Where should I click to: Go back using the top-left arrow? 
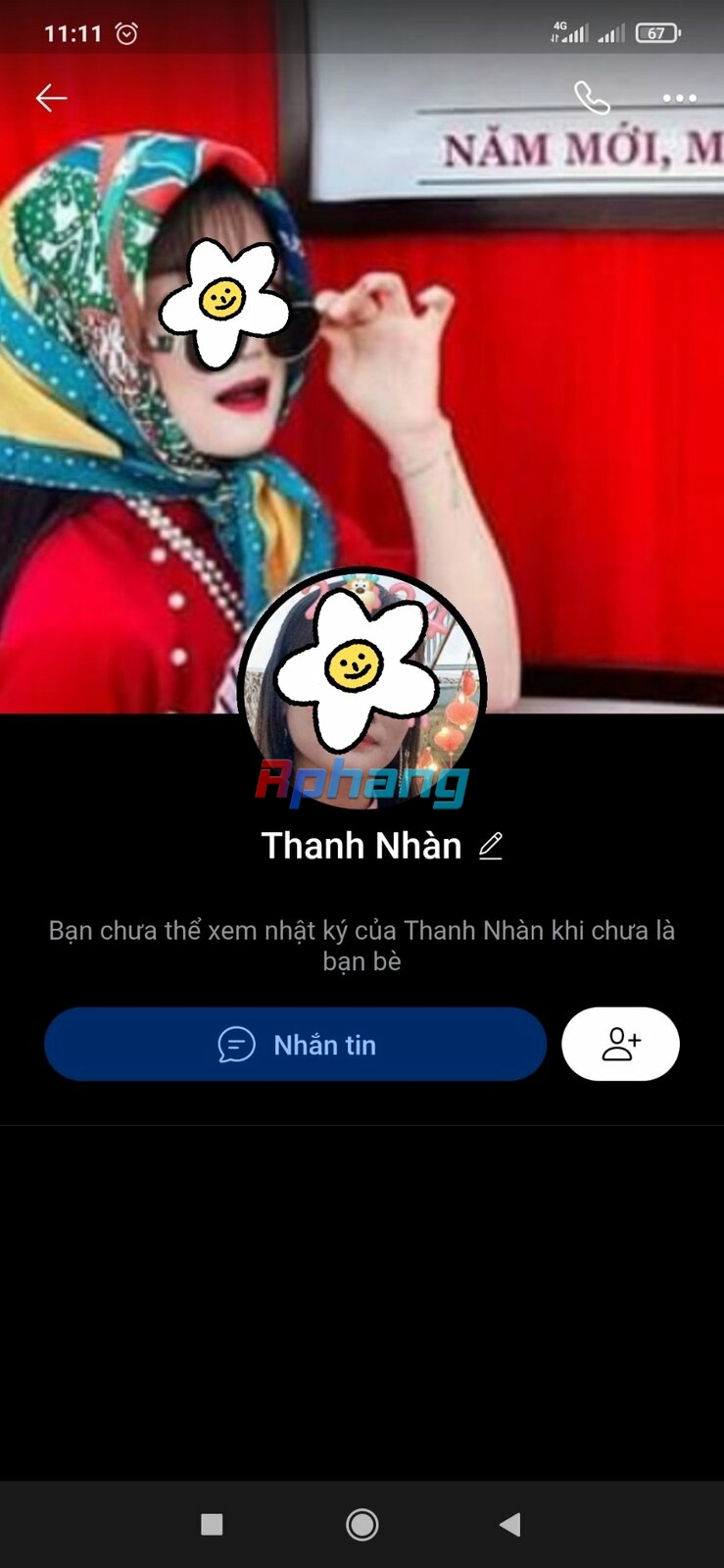click(51, 97)
